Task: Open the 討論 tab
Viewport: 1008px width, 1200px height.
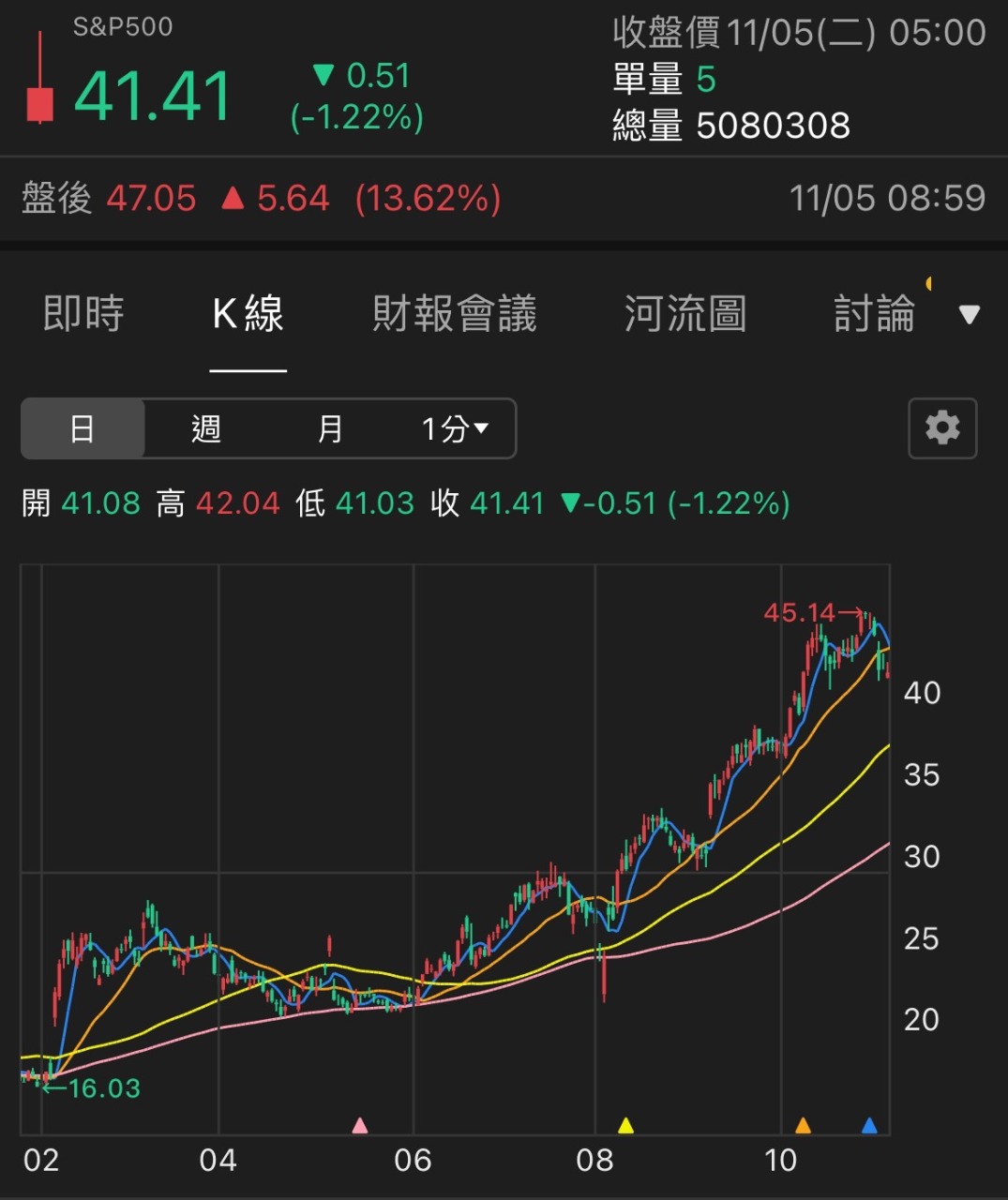Action: click(x=875, y=313)
